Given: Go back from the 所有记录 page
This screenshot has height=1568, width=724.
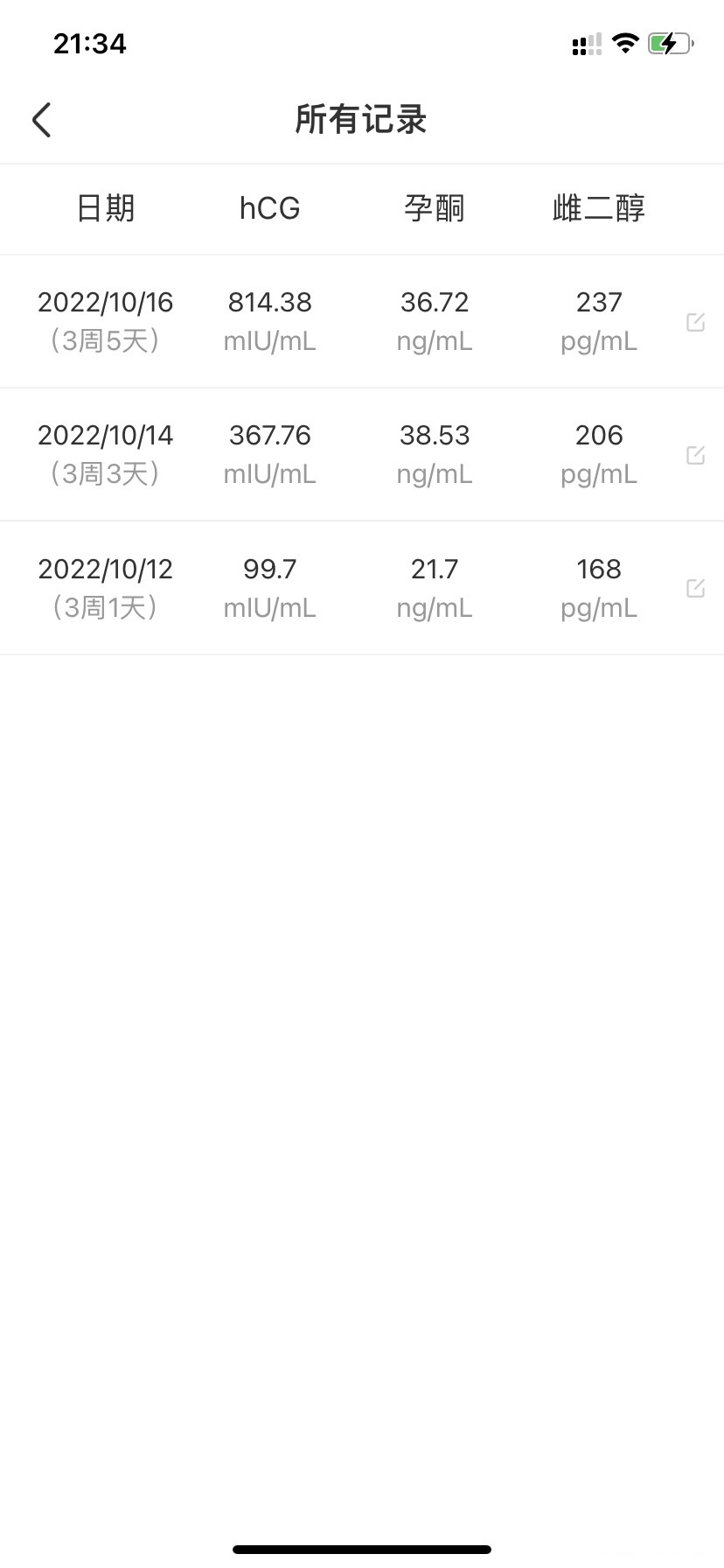Looking at the screenshot, I should [x=41, y=120].
